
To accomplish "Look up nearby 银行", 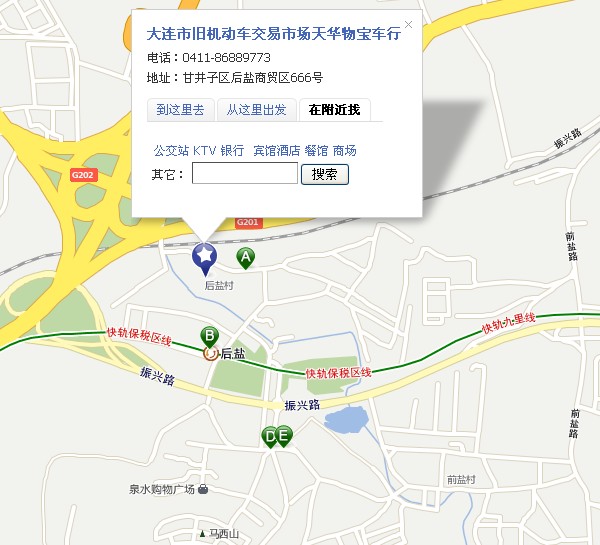I will (232, 151).
